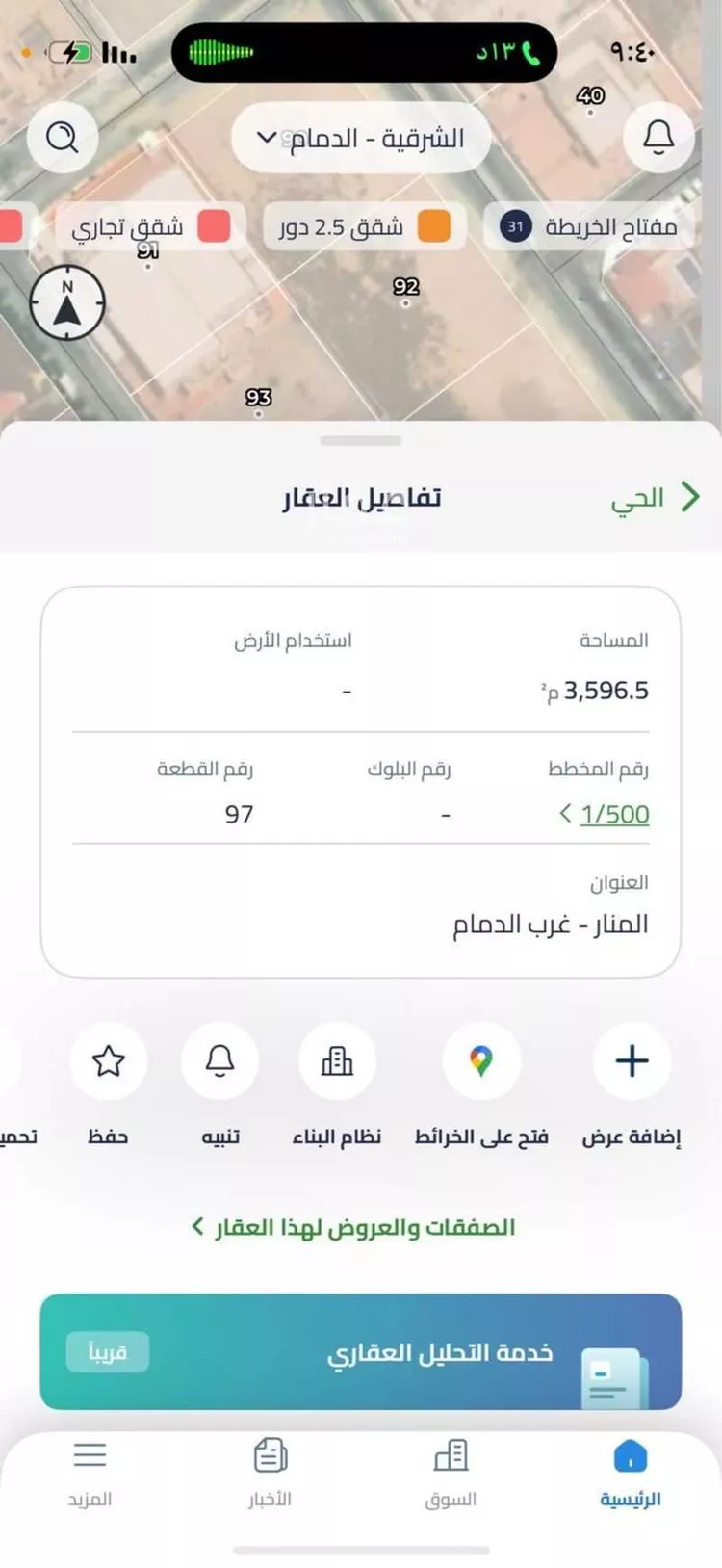Viewport: 722px width, 1568px height.
Task: Open notifications via the bell icon
Action: [x=658, y=138]
